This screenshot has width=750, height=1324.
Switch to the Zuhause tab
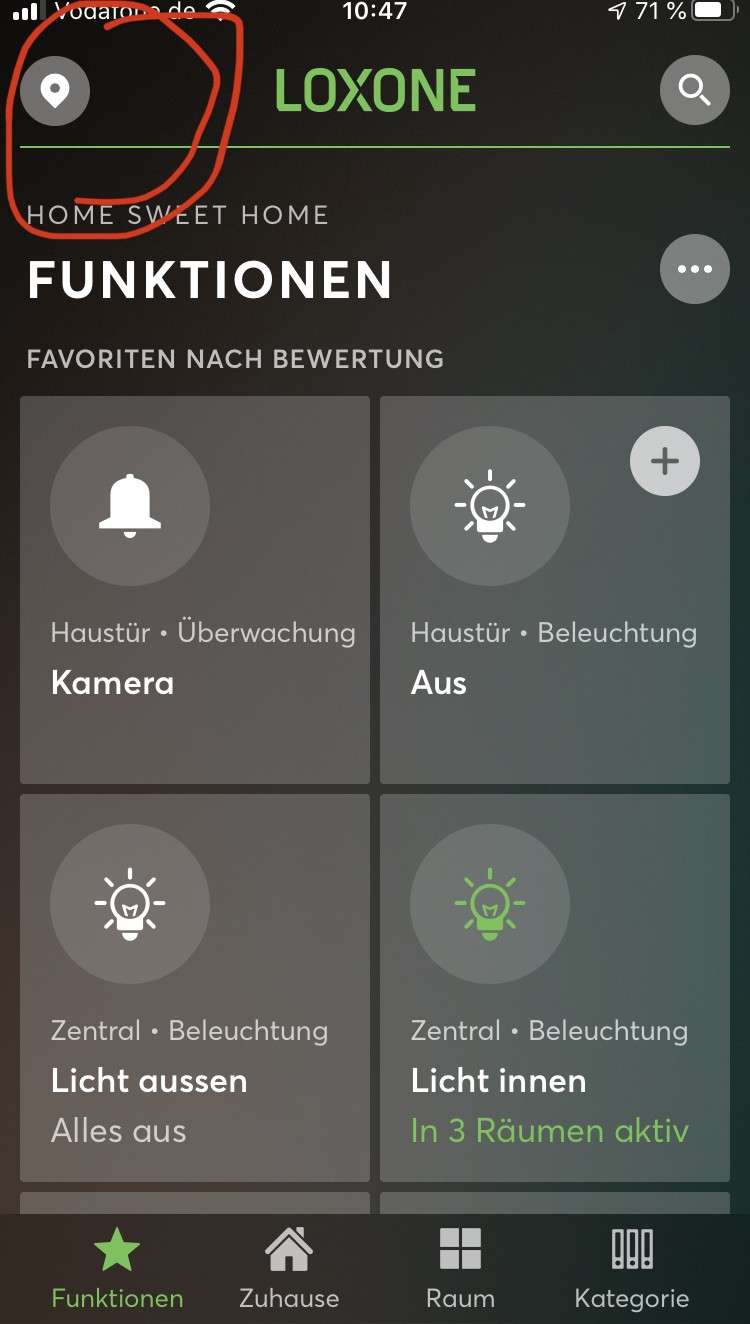[x=288, y=1268]
